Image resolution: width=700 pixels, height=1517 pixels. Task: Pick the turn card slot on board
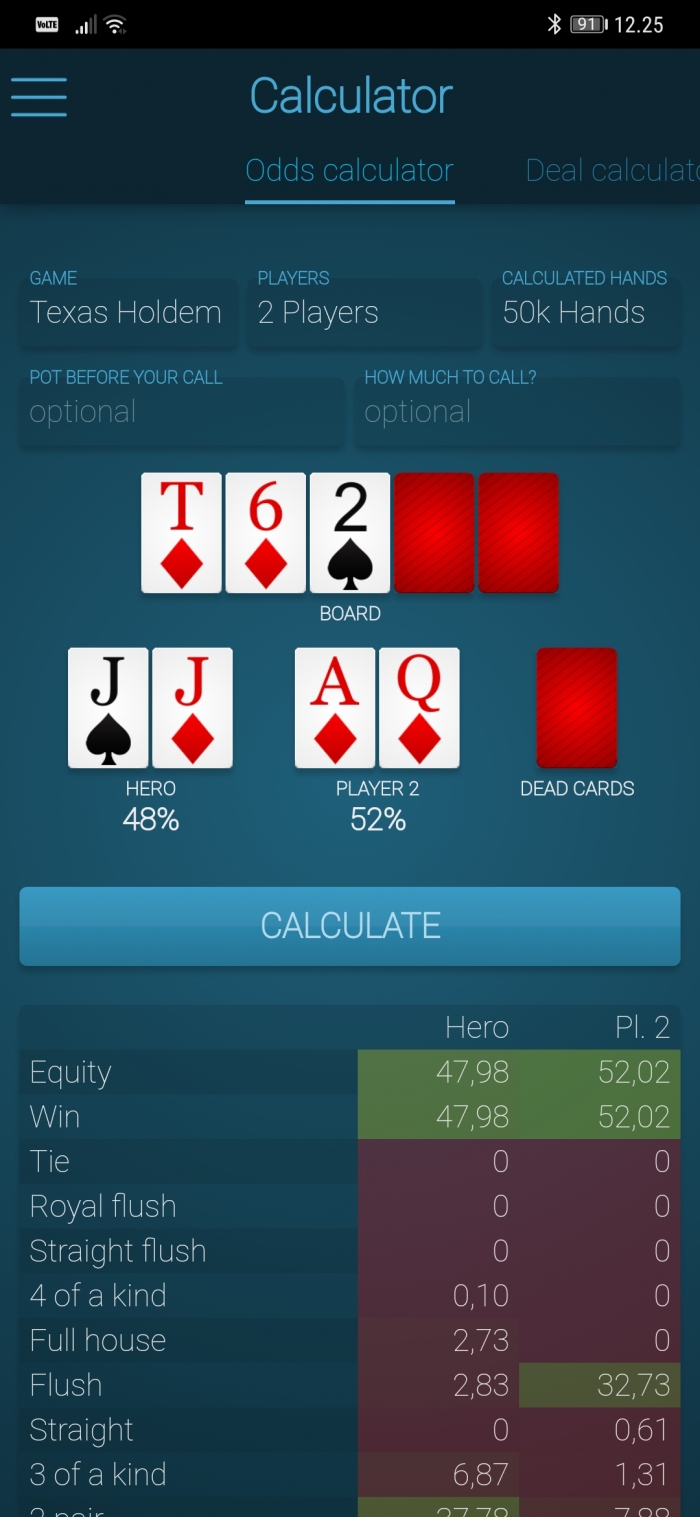(434, 533)
